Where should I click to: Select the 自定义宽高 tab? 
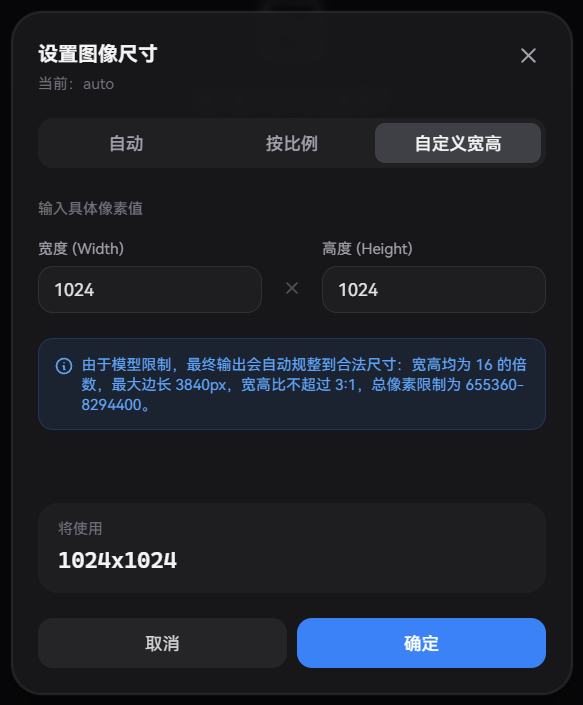(x=458, y=143)
